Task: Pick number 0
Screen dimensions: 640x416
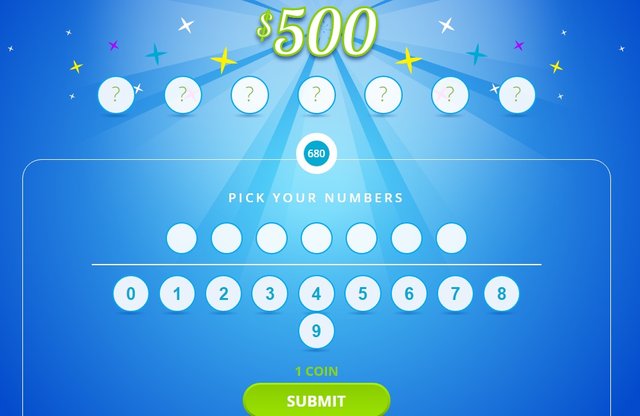Action: coord(131,294)
